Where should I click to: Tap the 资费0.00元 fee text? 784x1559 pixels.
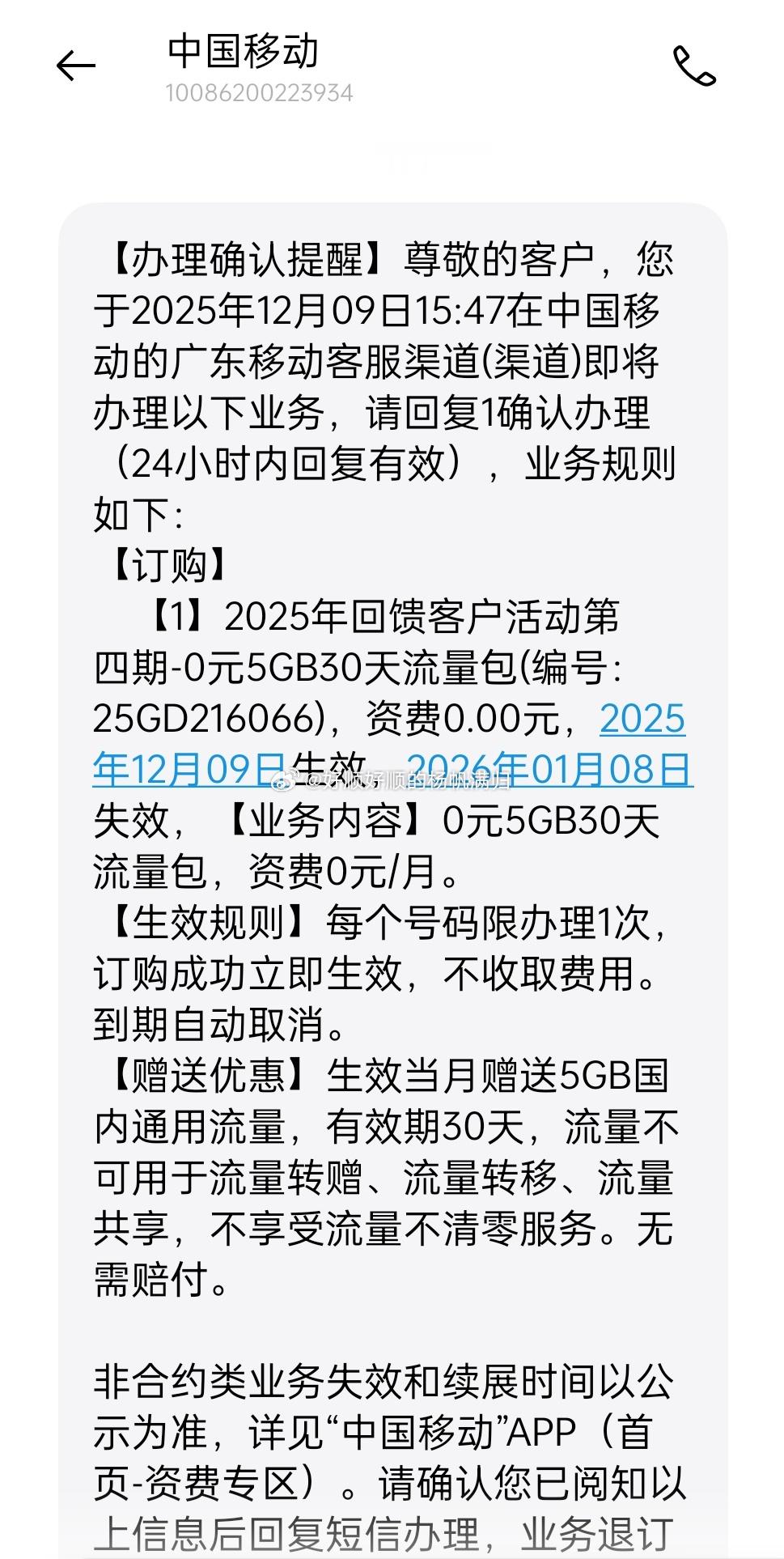tap(453, 717)
